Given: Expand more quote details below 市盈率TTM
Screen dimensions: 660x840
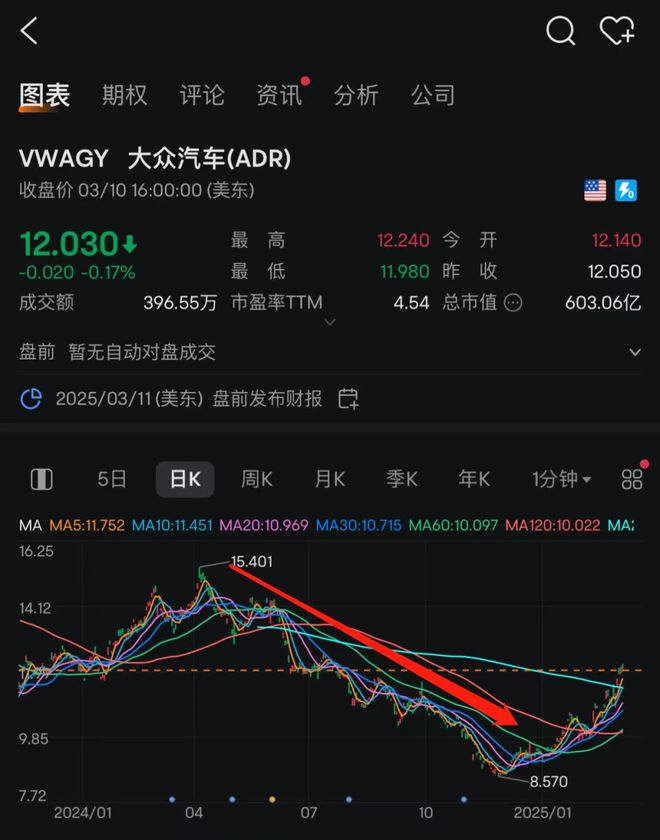Looking at the screenshot, I should tap(330, 322).
